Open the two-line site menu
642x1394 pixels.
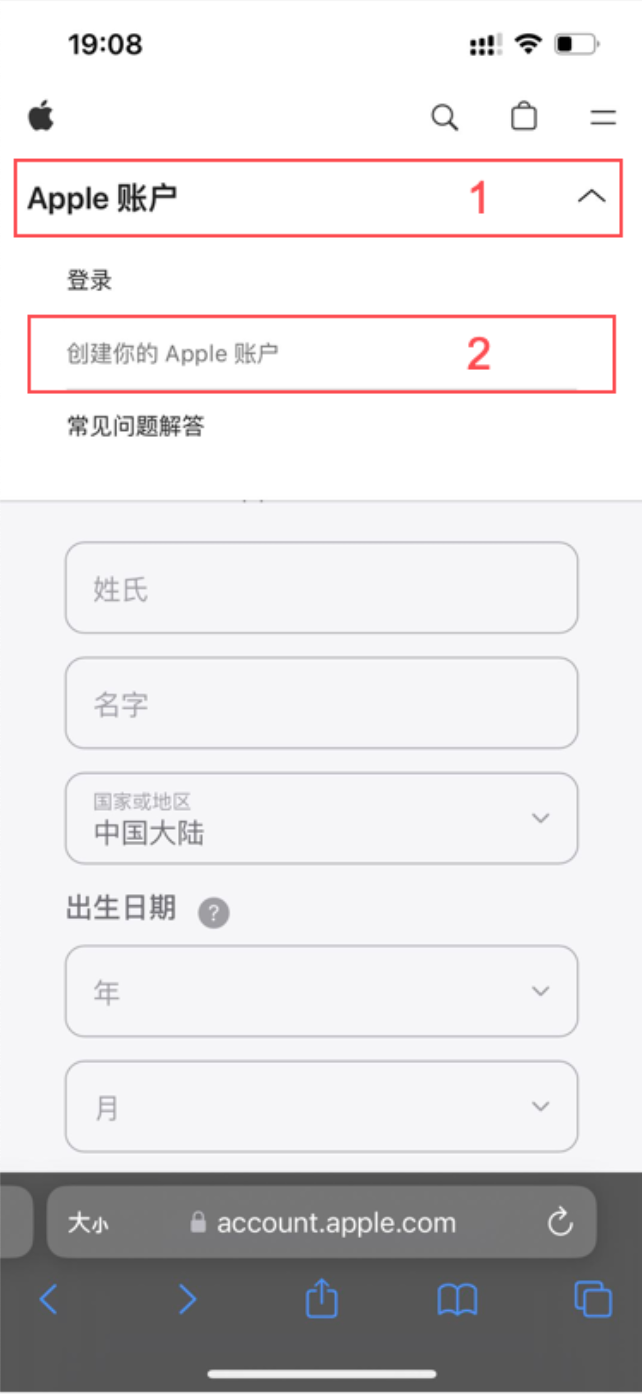coord(603,117)
